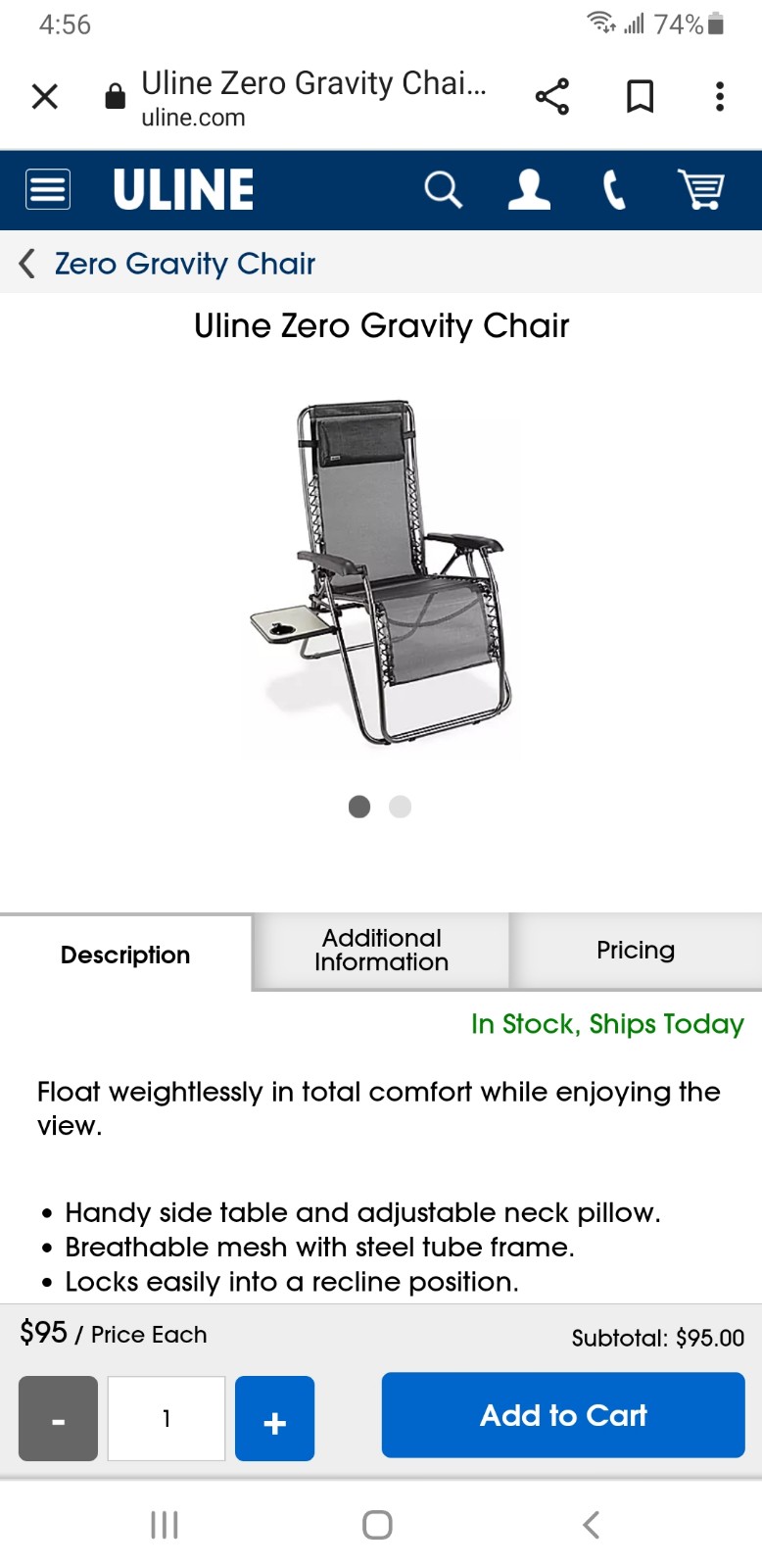
Task: Add the chair to cart
Action: pyautogui.click(x=563, y=1415)
